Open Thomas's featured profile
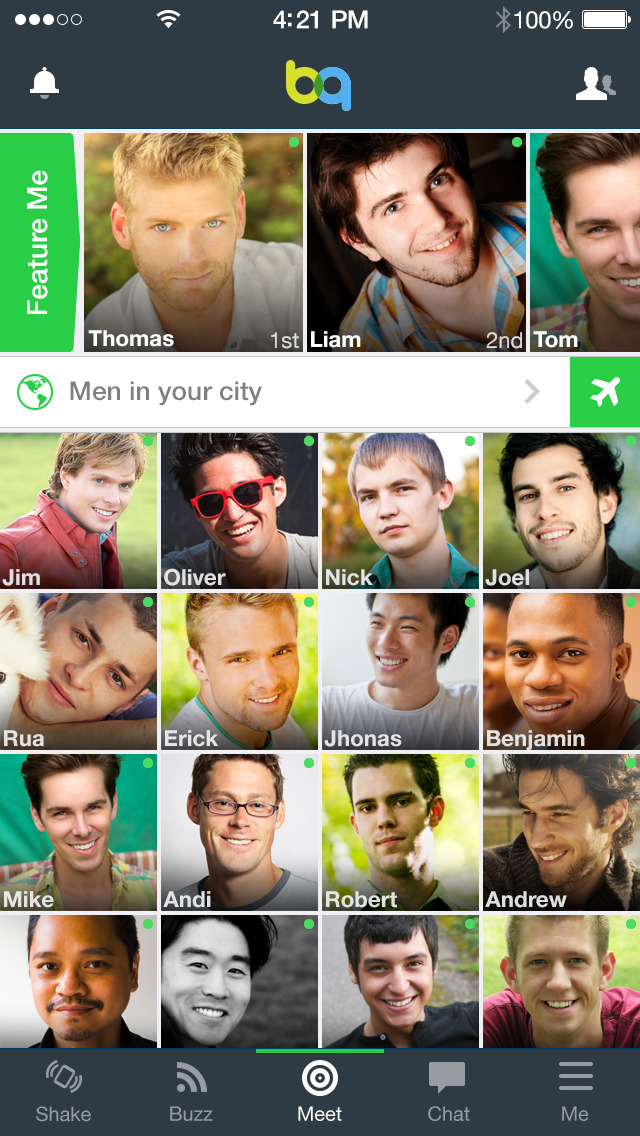Image resolution: width=640 pixels, height=1136 pixels. [193, 242]
